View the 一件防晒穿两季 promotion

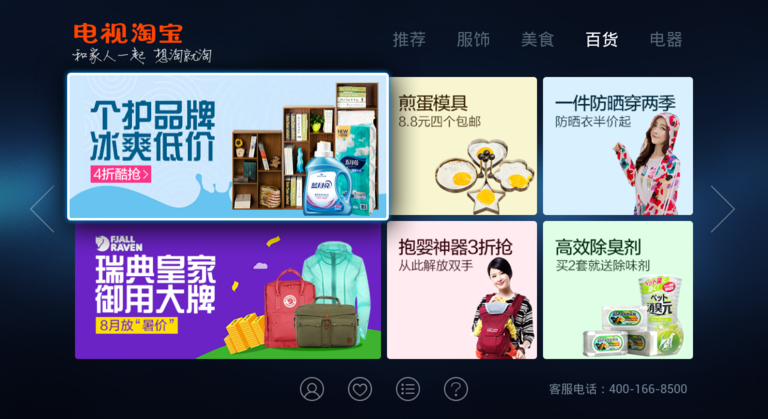coord(617,146)
